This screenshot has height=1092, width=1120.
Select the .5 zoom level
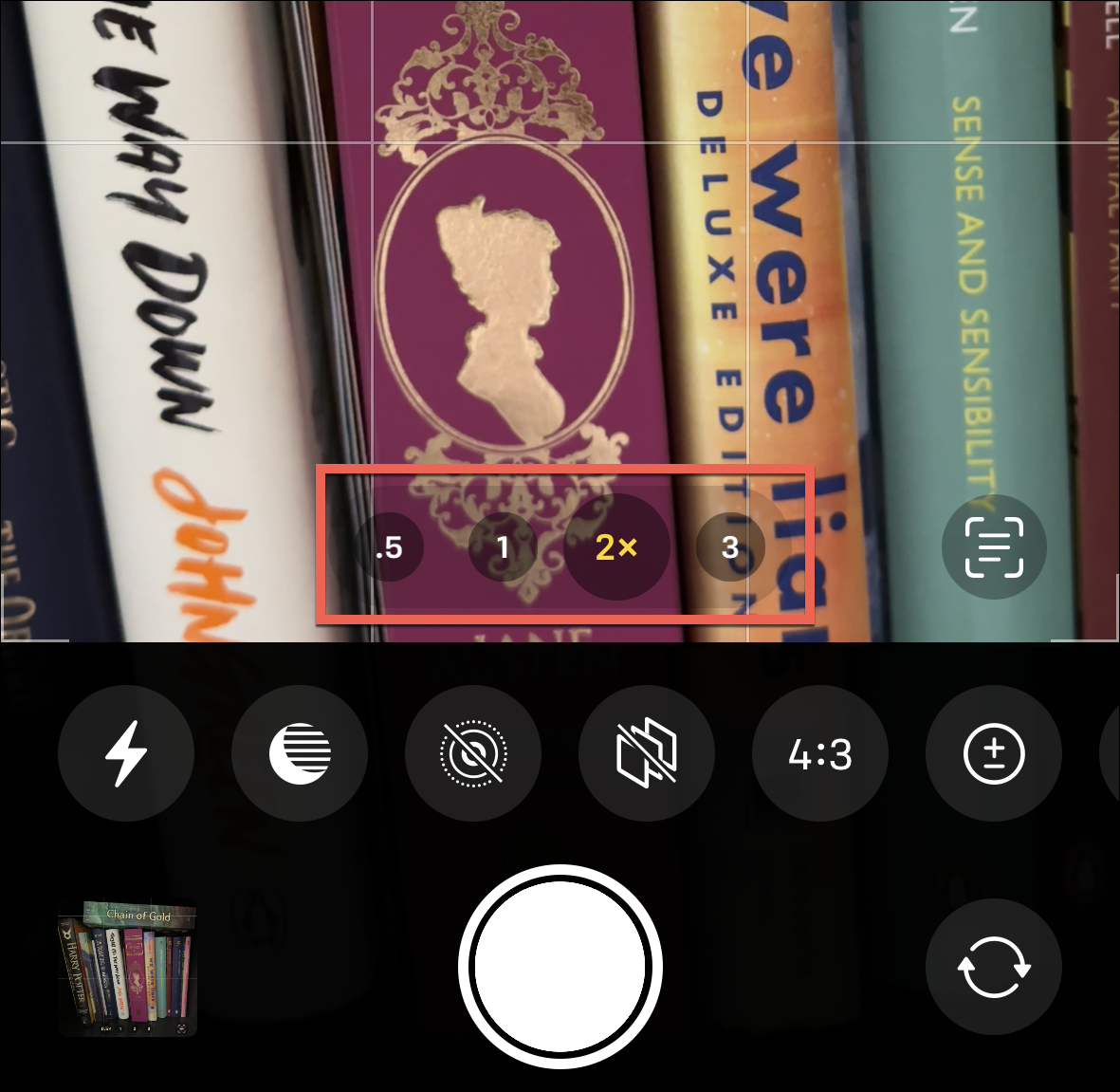coord(389,547)
